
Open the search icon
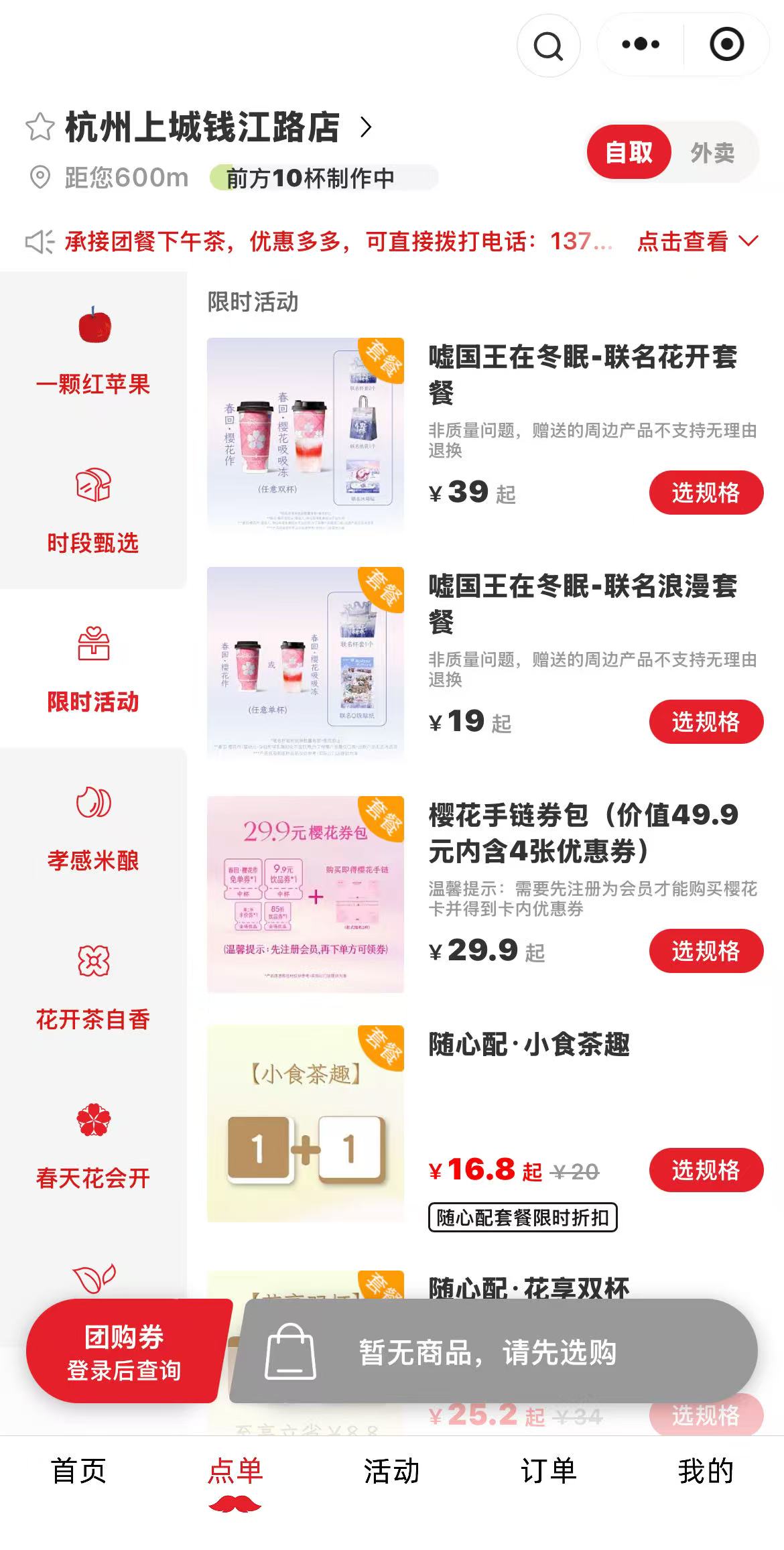point(548,46)
